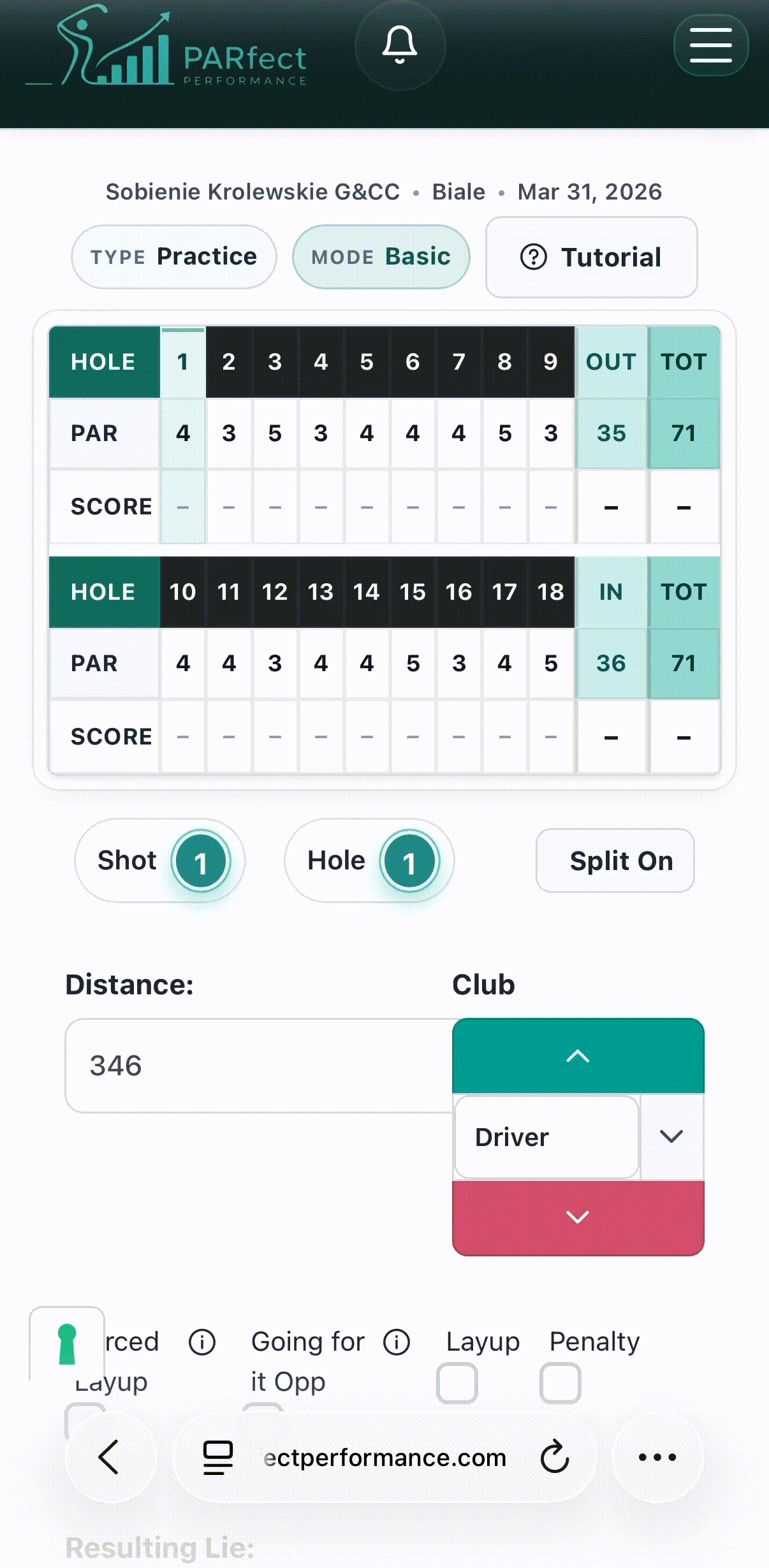Select previous club with green up arrow
769x1568 pixels.
(x=578, y=1056)
